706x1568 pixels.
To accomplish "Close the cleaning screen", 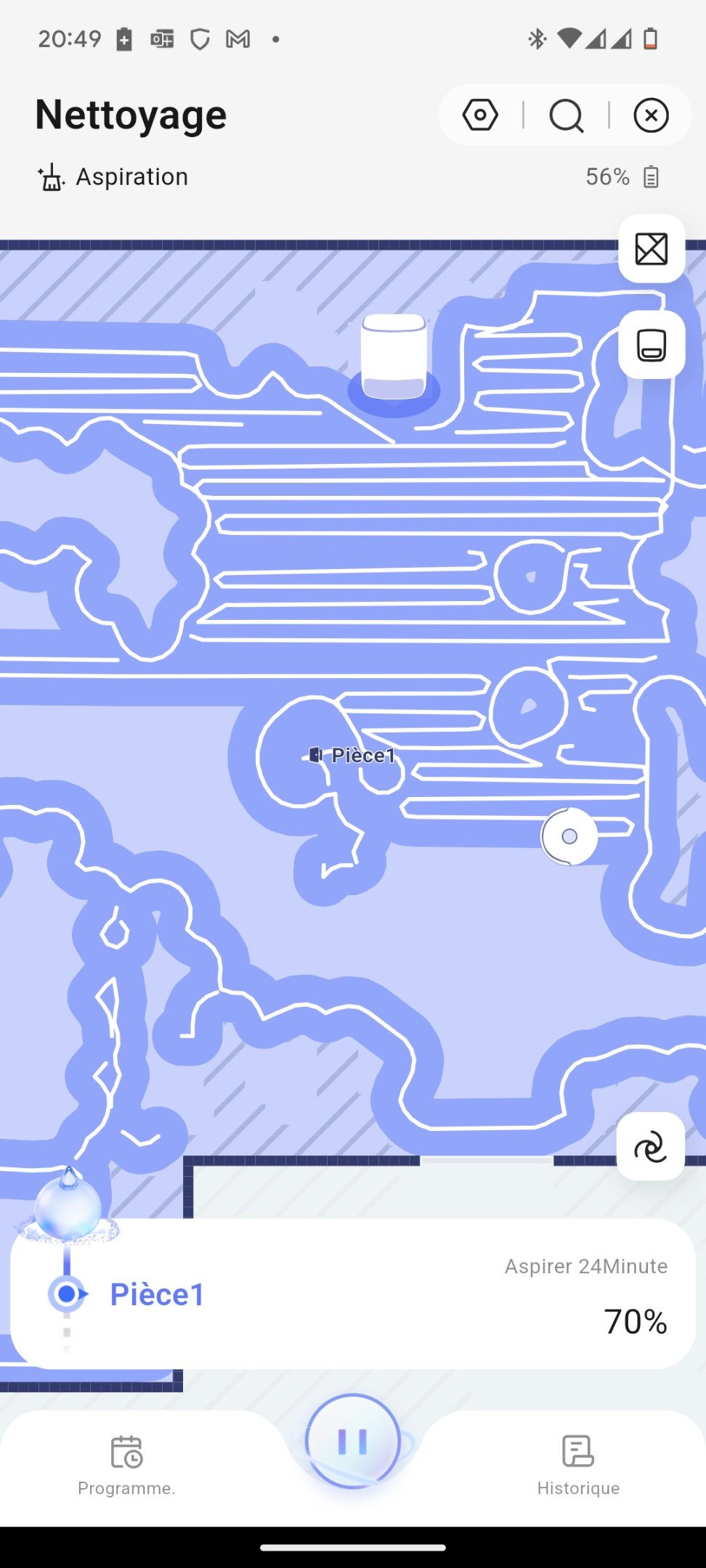I will coord(651,115).
